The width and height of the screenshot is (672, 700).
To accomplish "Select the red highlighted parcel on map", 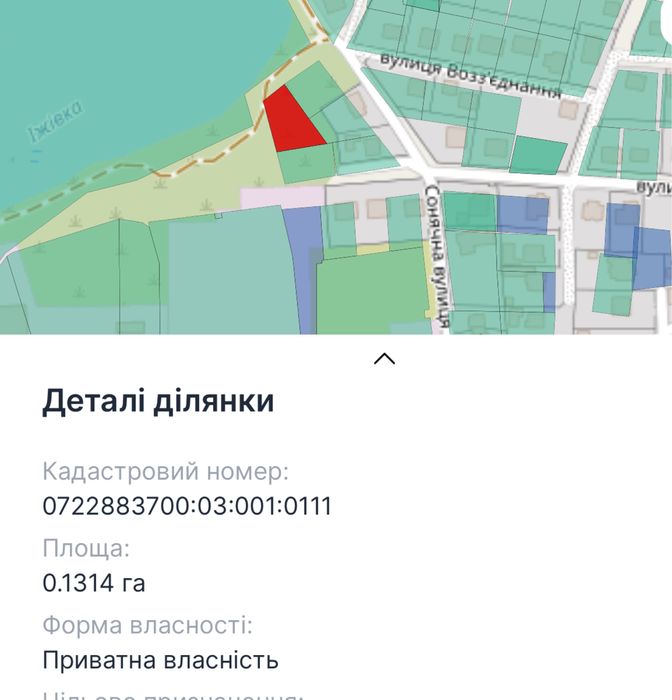I will pyautogui.click(x=288, y=124).
